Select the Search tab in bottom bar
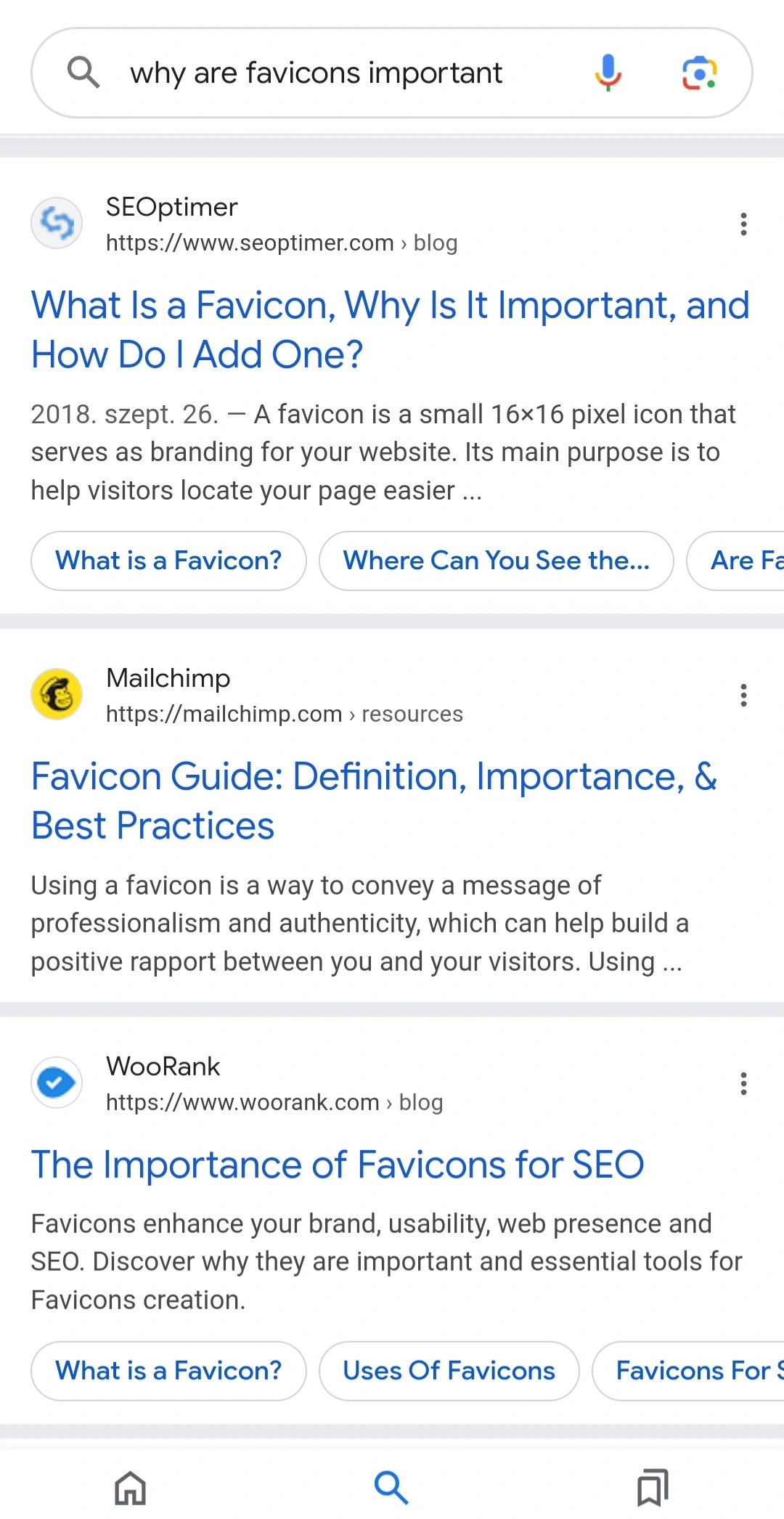Viewport: 784px width, 1519px height. [391, 1487]
